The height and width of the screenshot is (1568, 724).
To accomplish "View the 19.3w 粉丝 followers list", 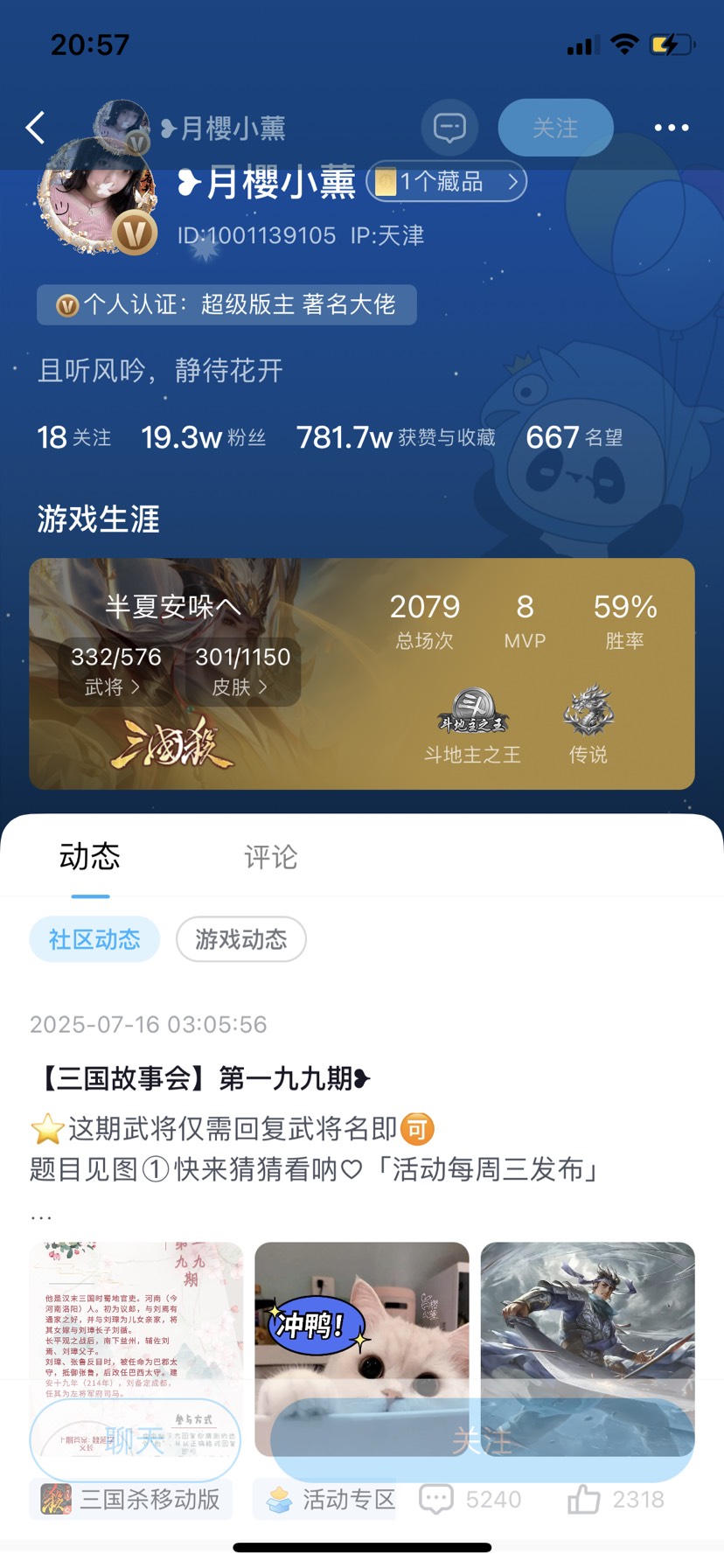I will click(x=203, y=437).
